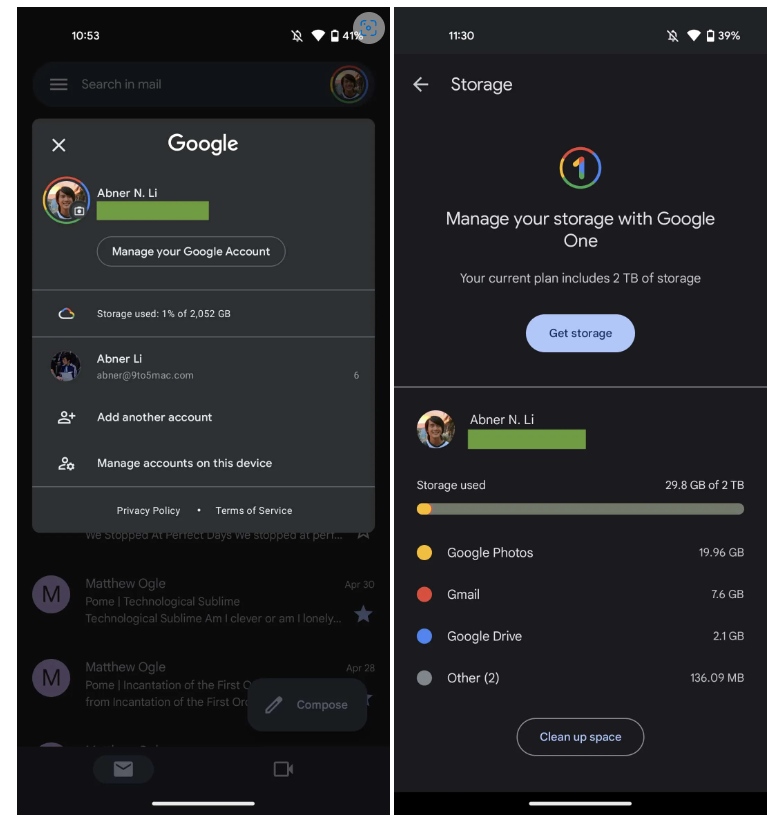Viewport: 777px width, 816px height.
Task: Open the Storage used 1% of 2,052 GB row
Action: tap(203, 313)
